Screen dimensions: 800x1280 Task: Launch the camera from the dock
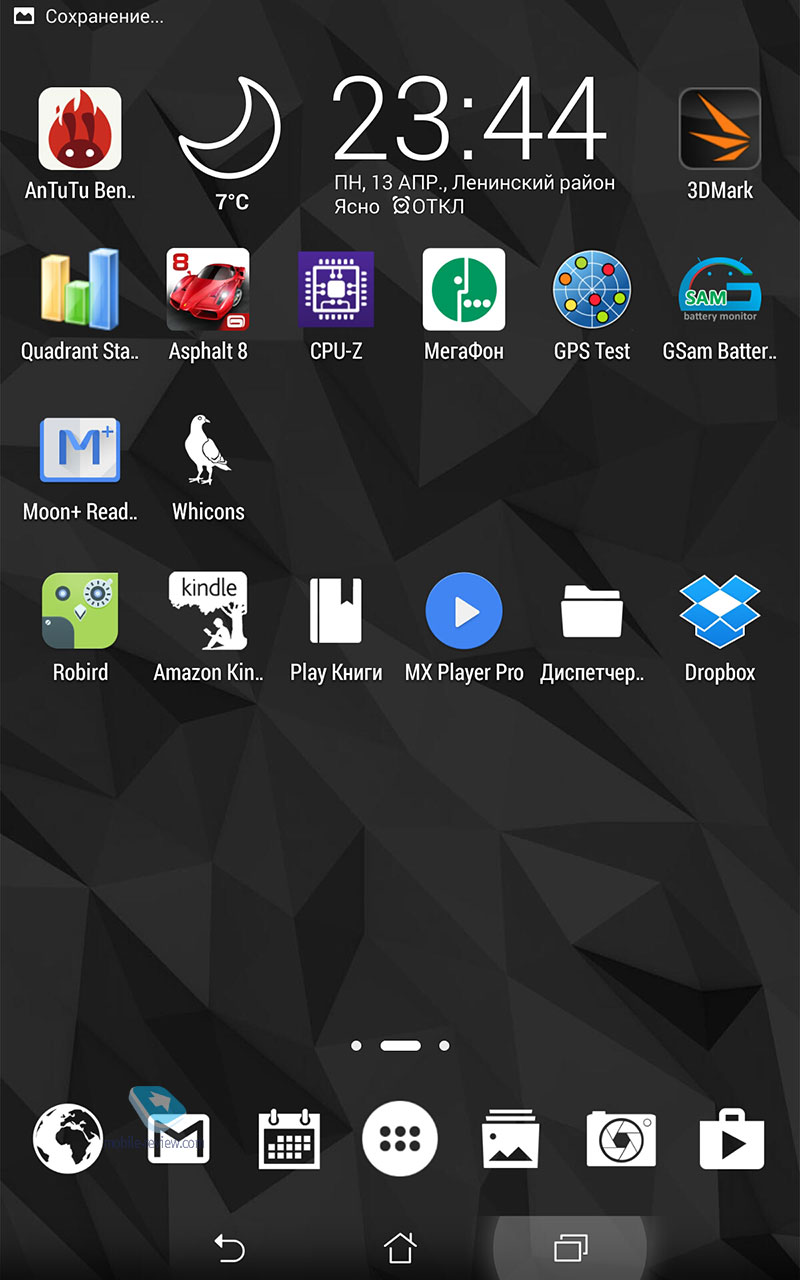click(621, 1139)
